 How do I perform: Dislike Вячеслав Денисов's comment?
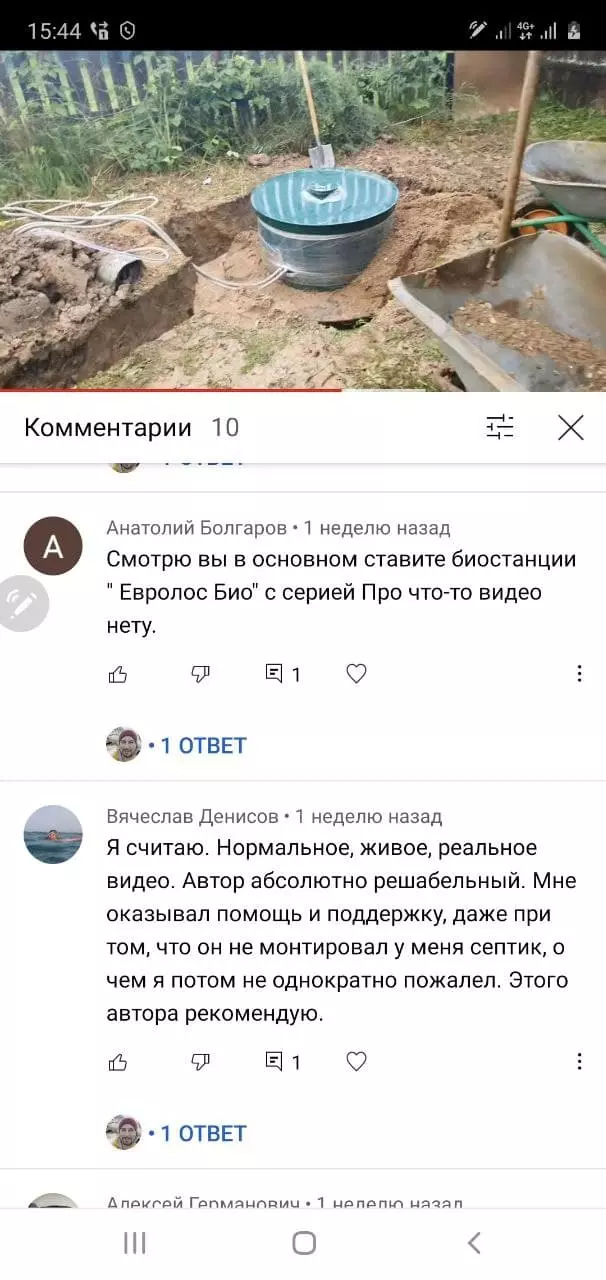[x=200, y=1062]
